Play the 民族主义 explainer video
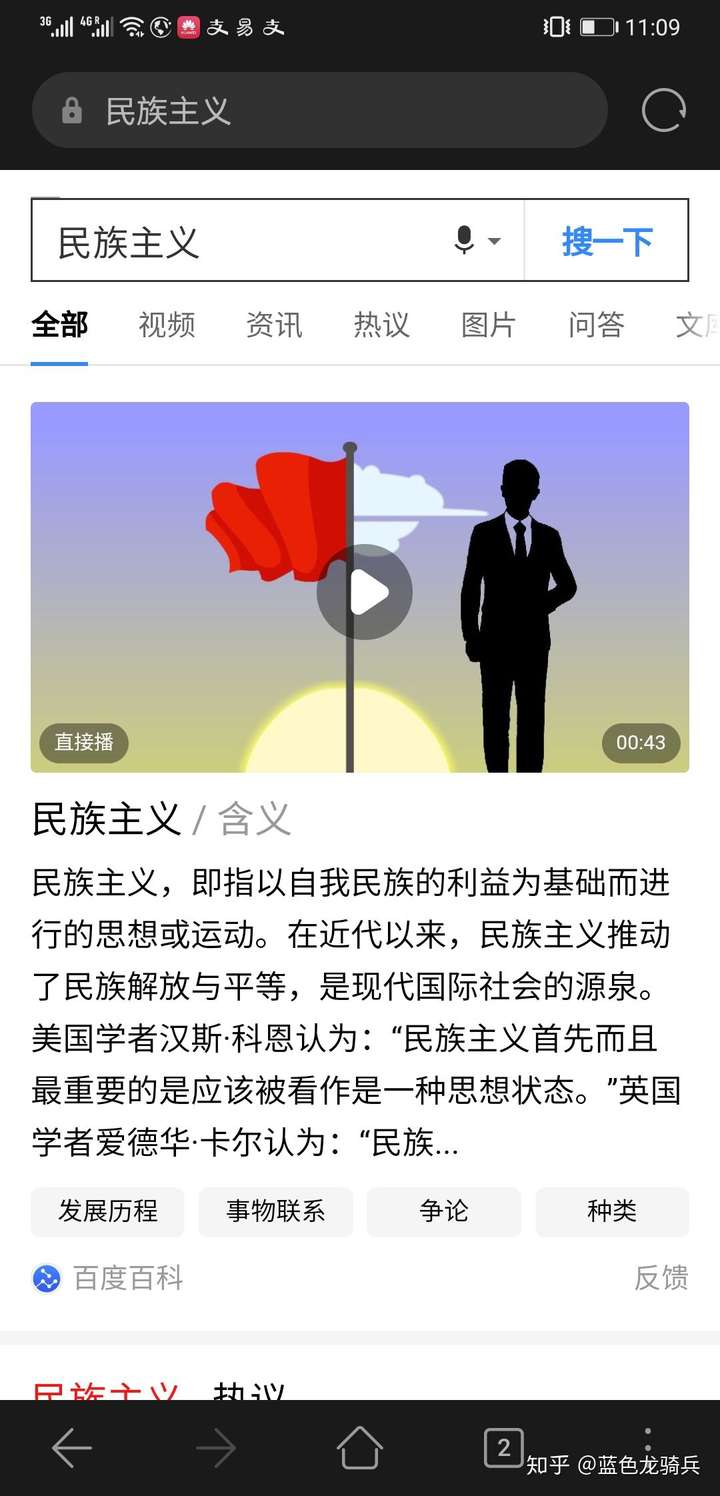This screenshot has width=720, height=1496. (364, 591)
